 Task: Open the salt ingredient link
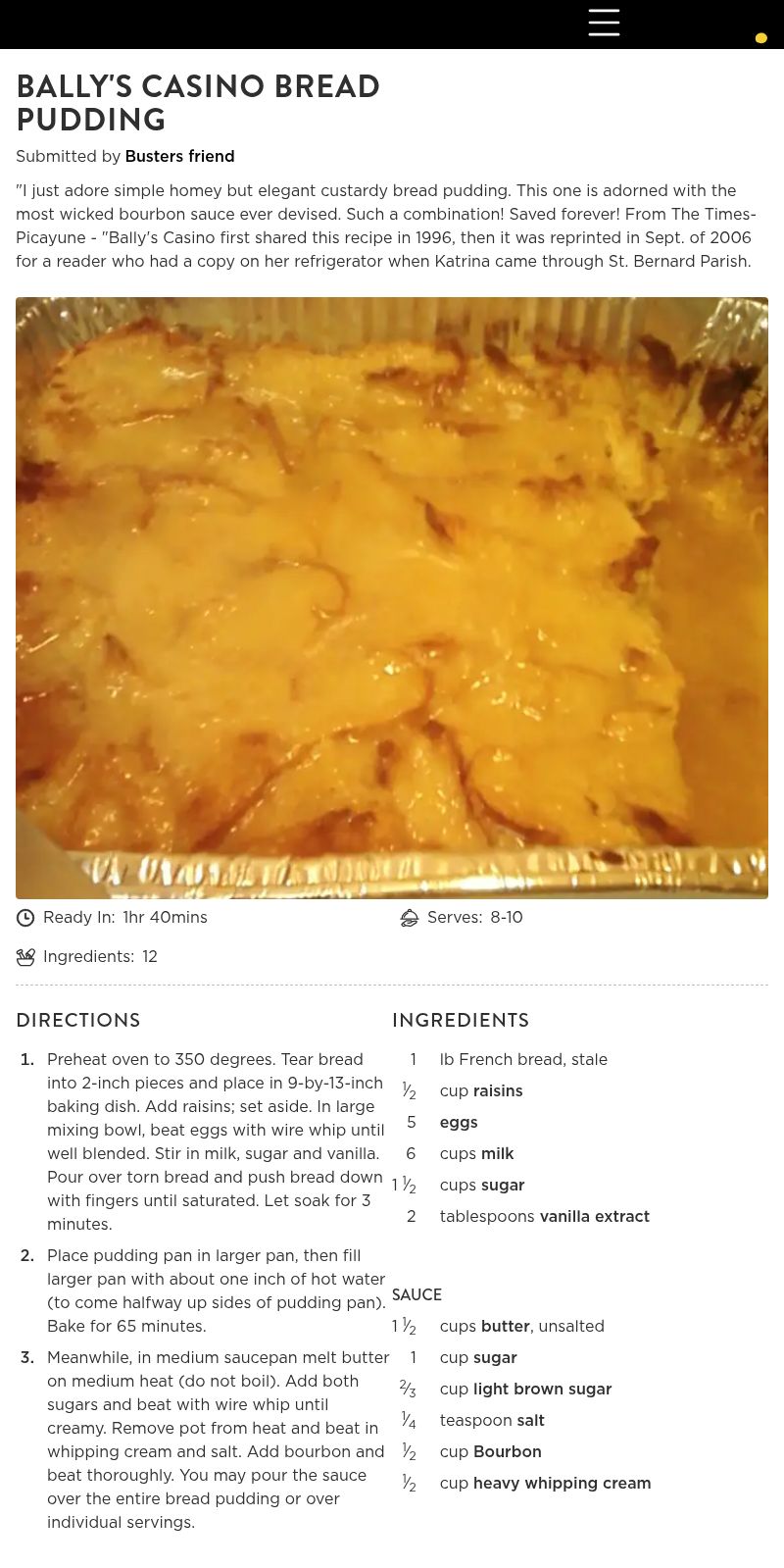click(x=530, y=1420)
